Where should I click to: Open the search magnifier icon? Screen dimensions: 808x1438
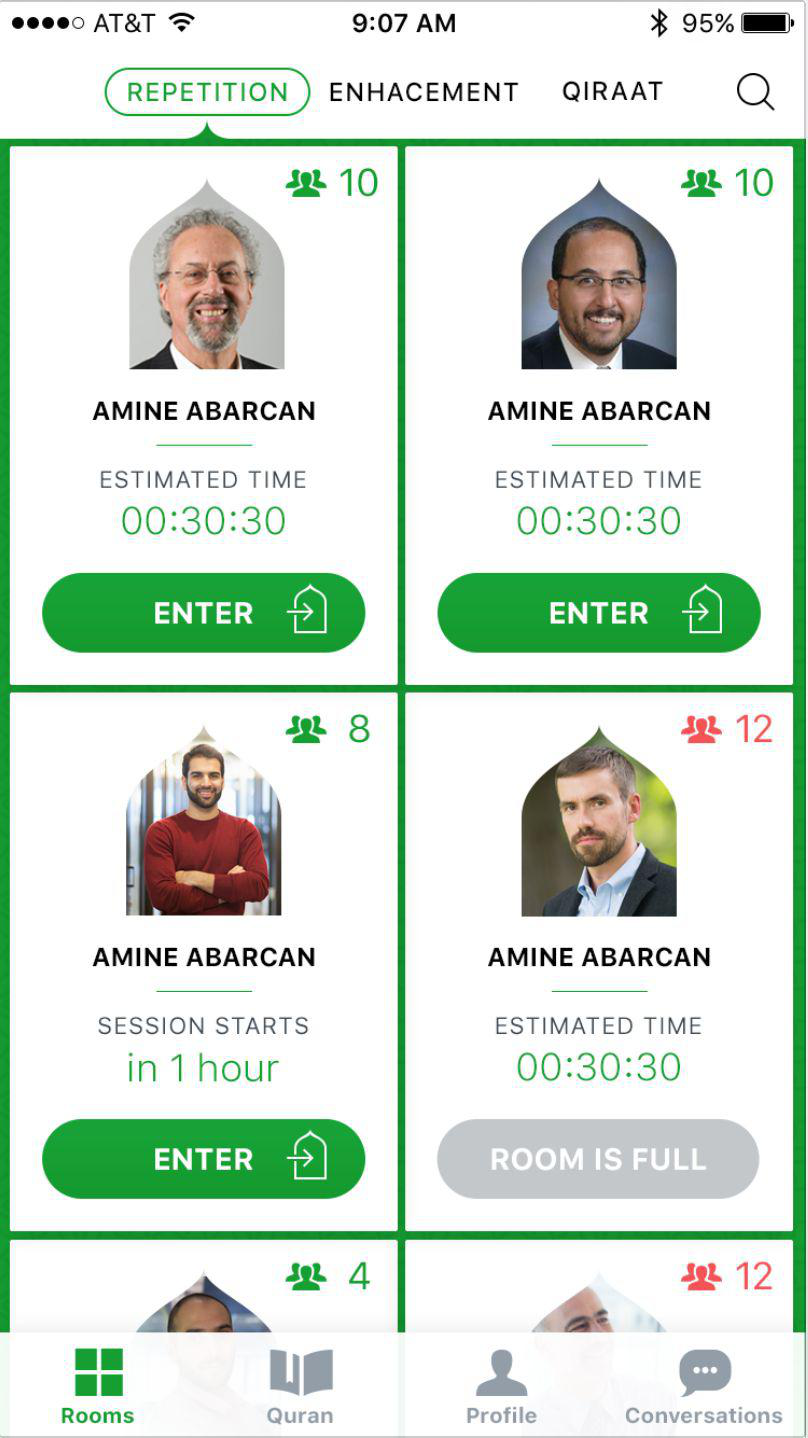(x=755, y=92)
